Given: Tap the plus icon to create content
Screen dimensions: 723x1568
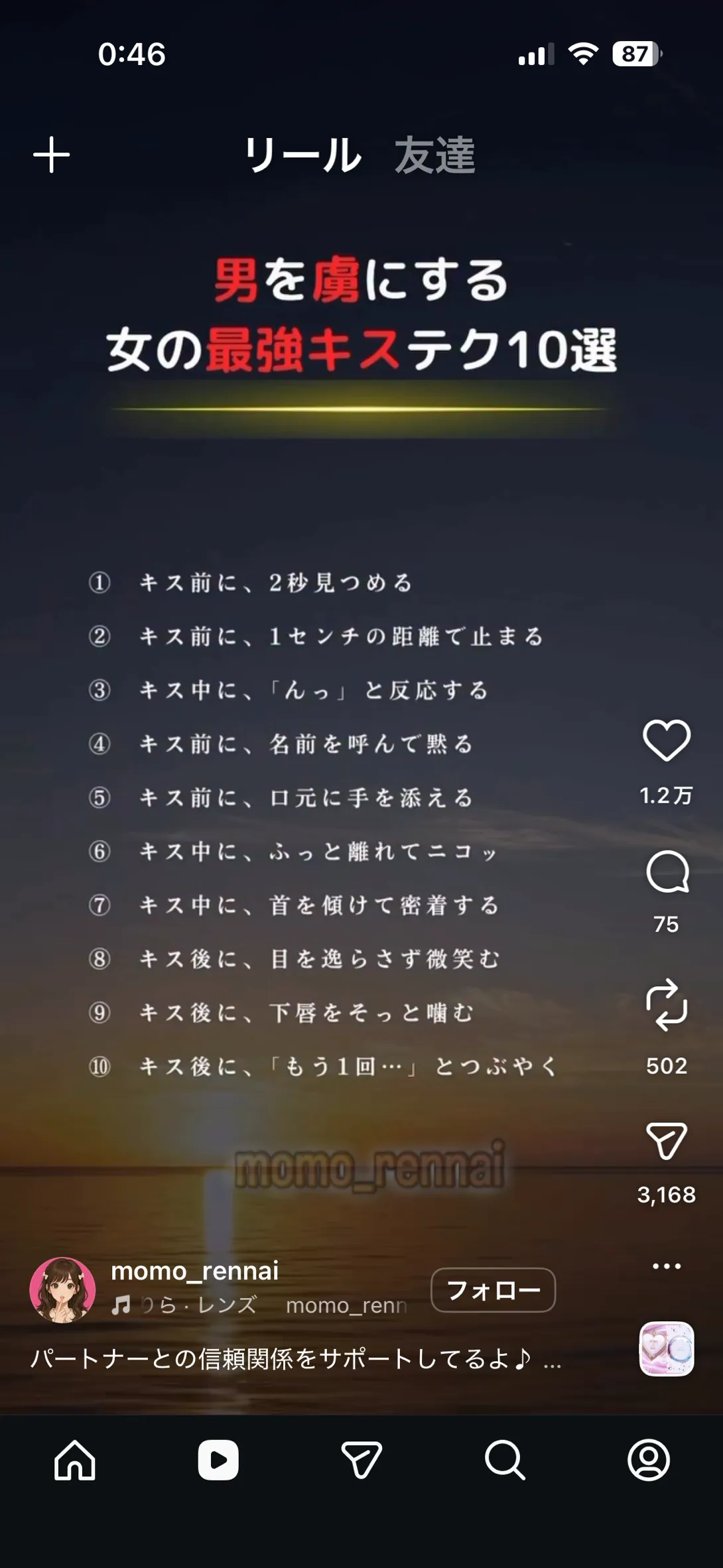Looking at the screenshot, I should pyautogui.click(x=52, y=155).
